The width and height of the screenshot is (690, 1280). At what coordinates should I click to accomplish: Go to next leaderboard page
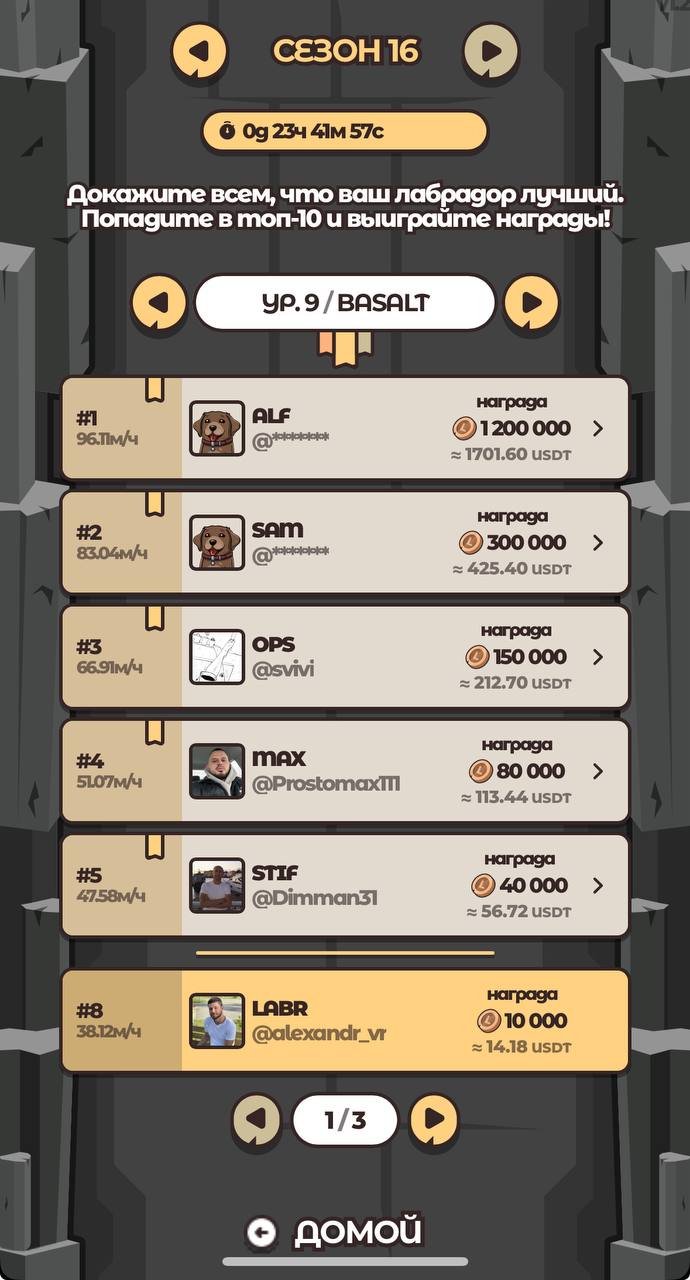(x=433, y=1120)
